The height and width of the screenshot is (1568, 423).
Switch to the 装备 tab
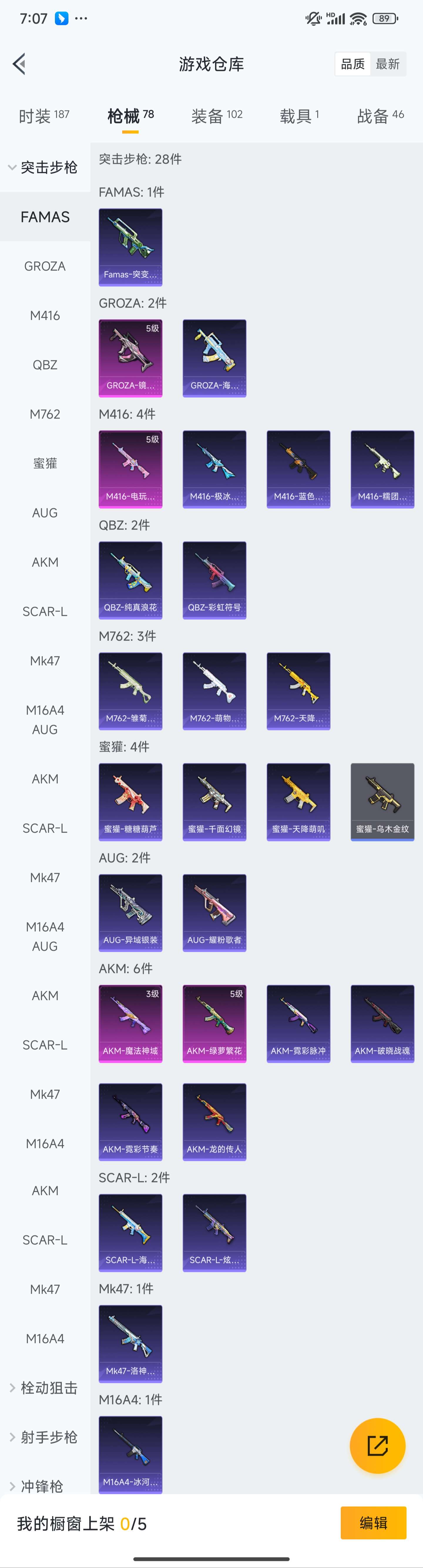(217, 116)
